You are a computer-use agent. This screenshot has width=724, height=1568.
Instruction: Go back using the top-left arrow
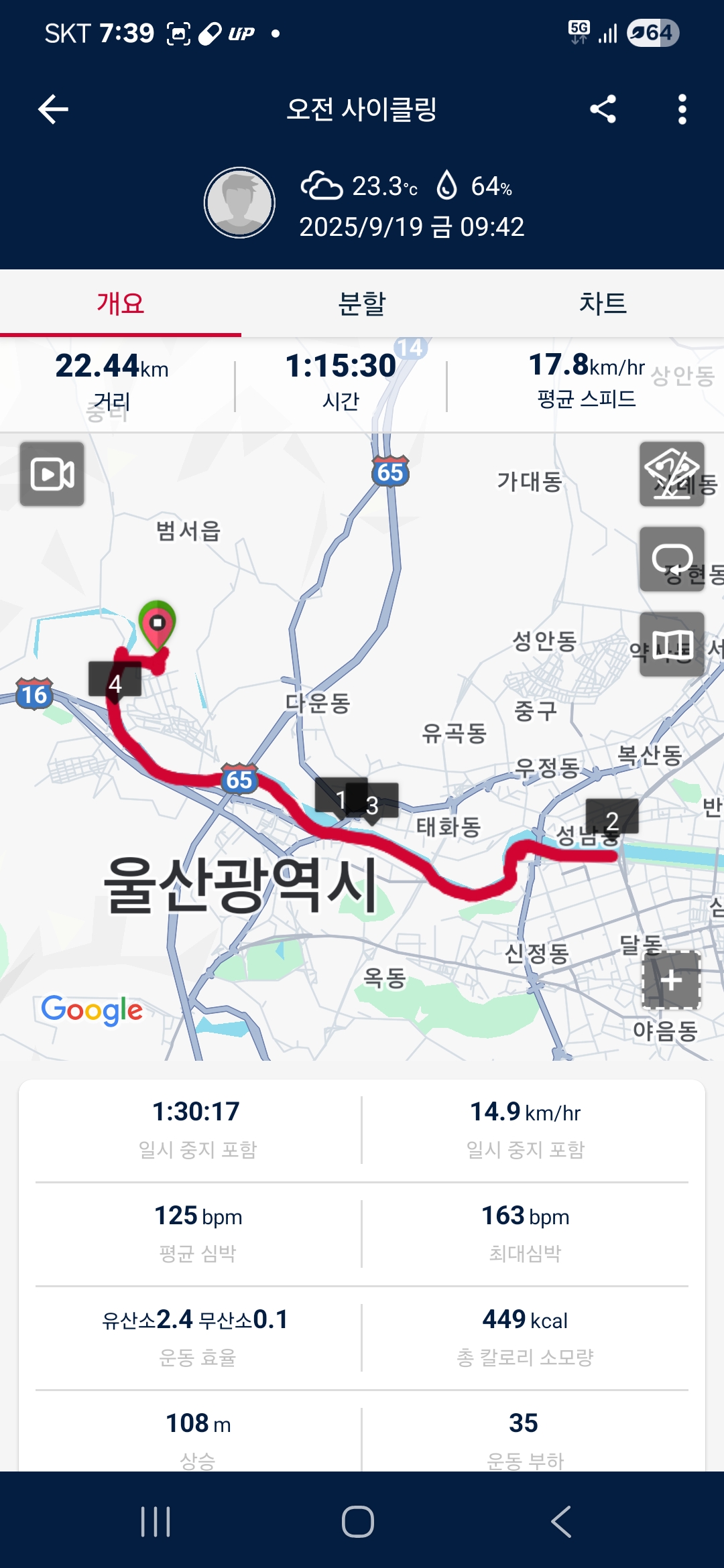pyautogui.click(x=54, y=109)
